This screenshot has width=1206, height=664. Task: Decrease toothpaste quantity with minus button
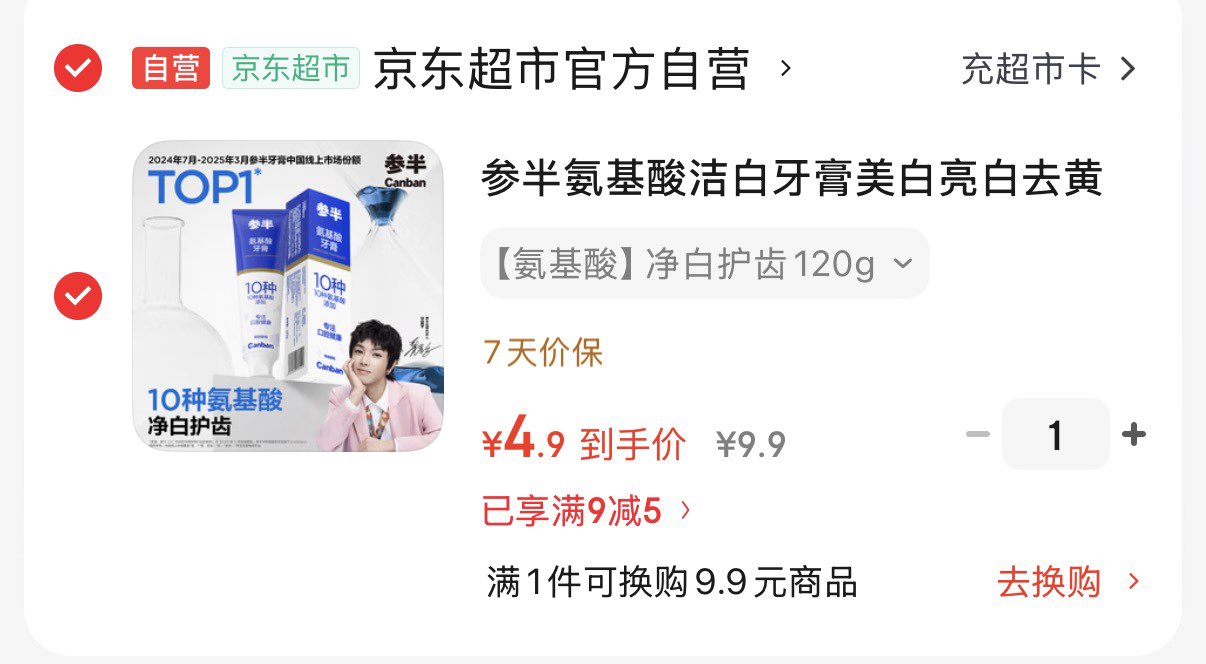(978, 434)
